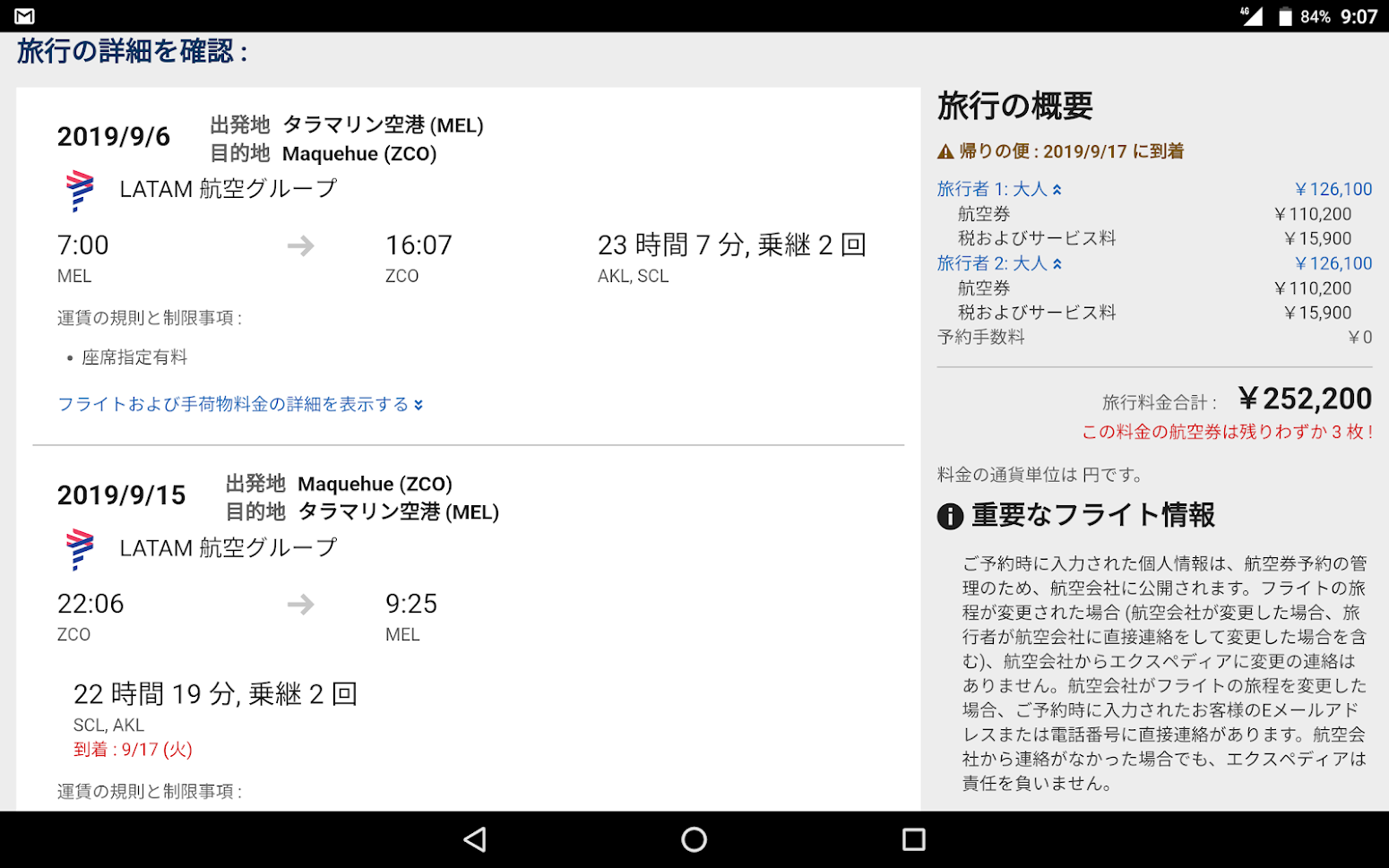Screen dimensions: 1389x868
Task: Go back with the system back button
Action: coord(475,839)
